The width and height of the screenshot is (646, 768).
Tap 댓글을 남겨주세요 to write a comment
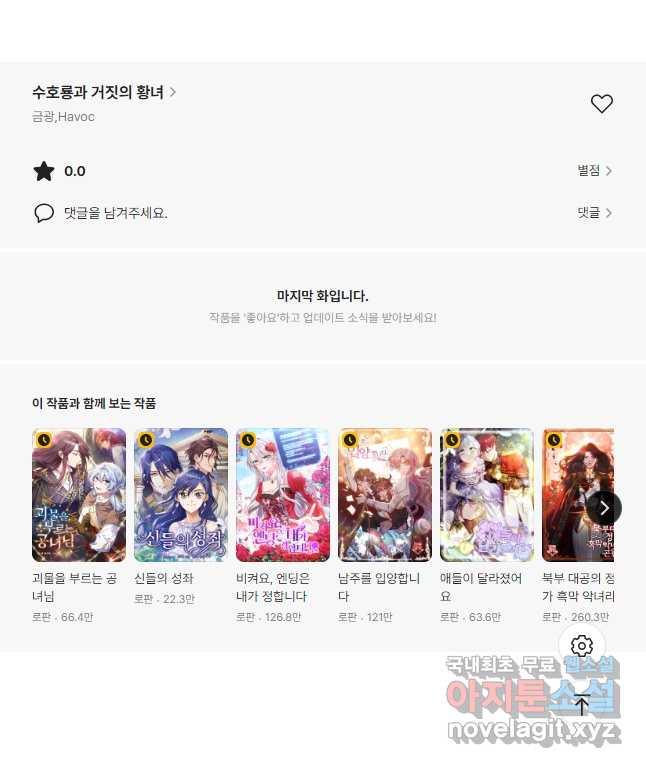point(114,213)
